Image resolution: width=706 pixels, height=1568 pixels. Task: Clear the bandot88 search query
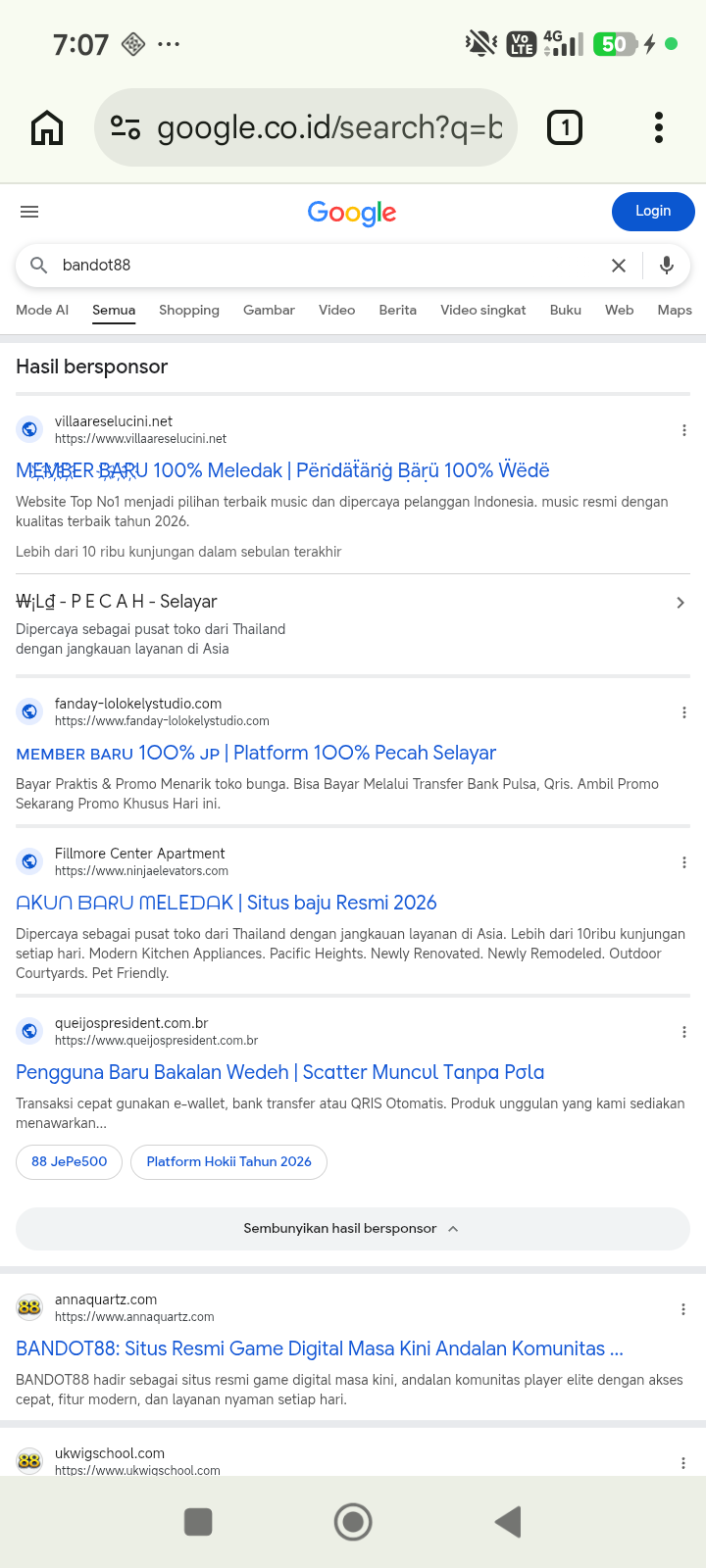point(619,266)
